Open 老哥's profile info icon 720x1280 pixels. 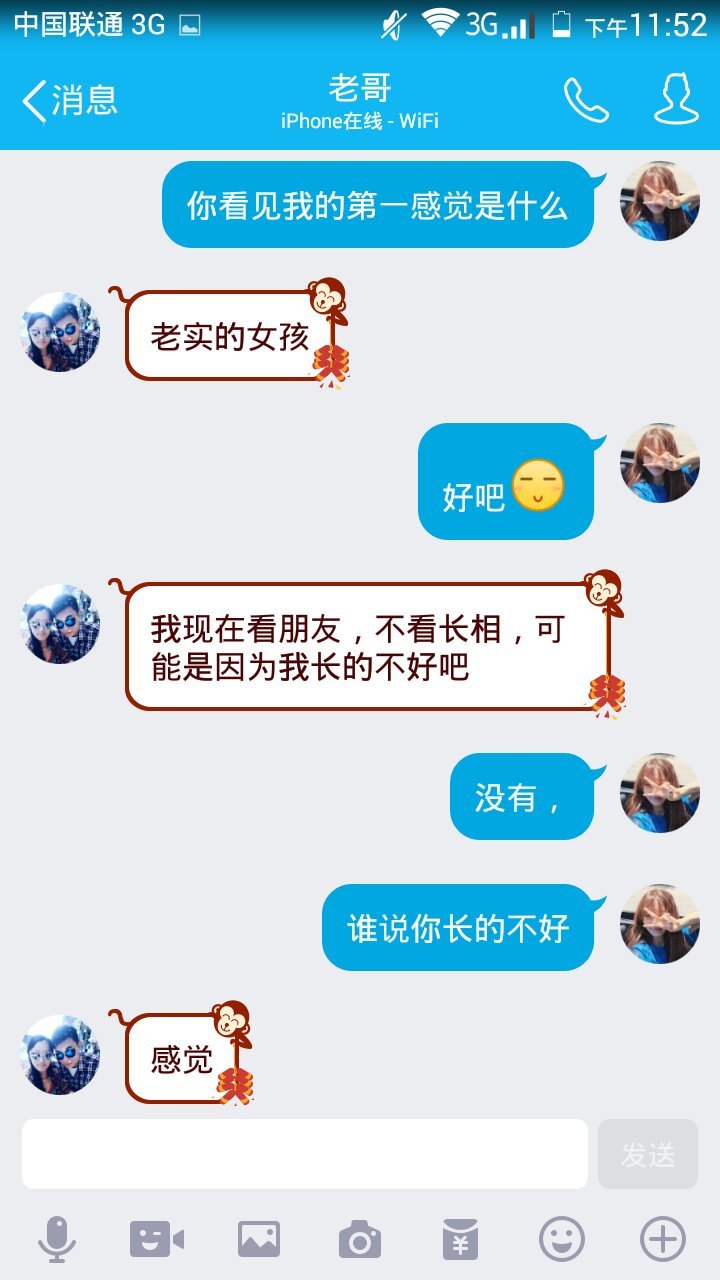tap(676, 99)
